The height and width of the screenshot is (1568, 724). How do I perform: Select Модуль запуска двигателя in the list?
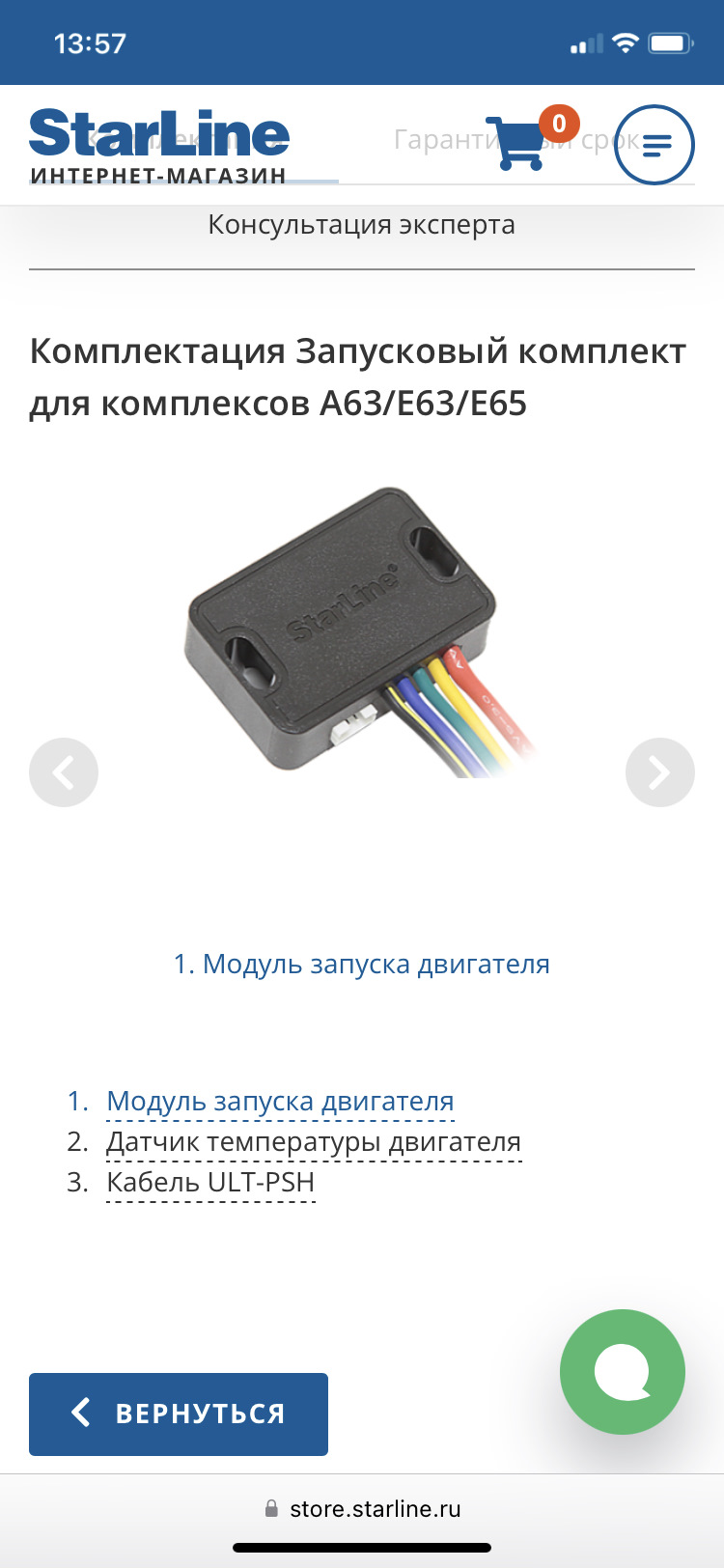pyautogui.click(x=280, y=1101)
